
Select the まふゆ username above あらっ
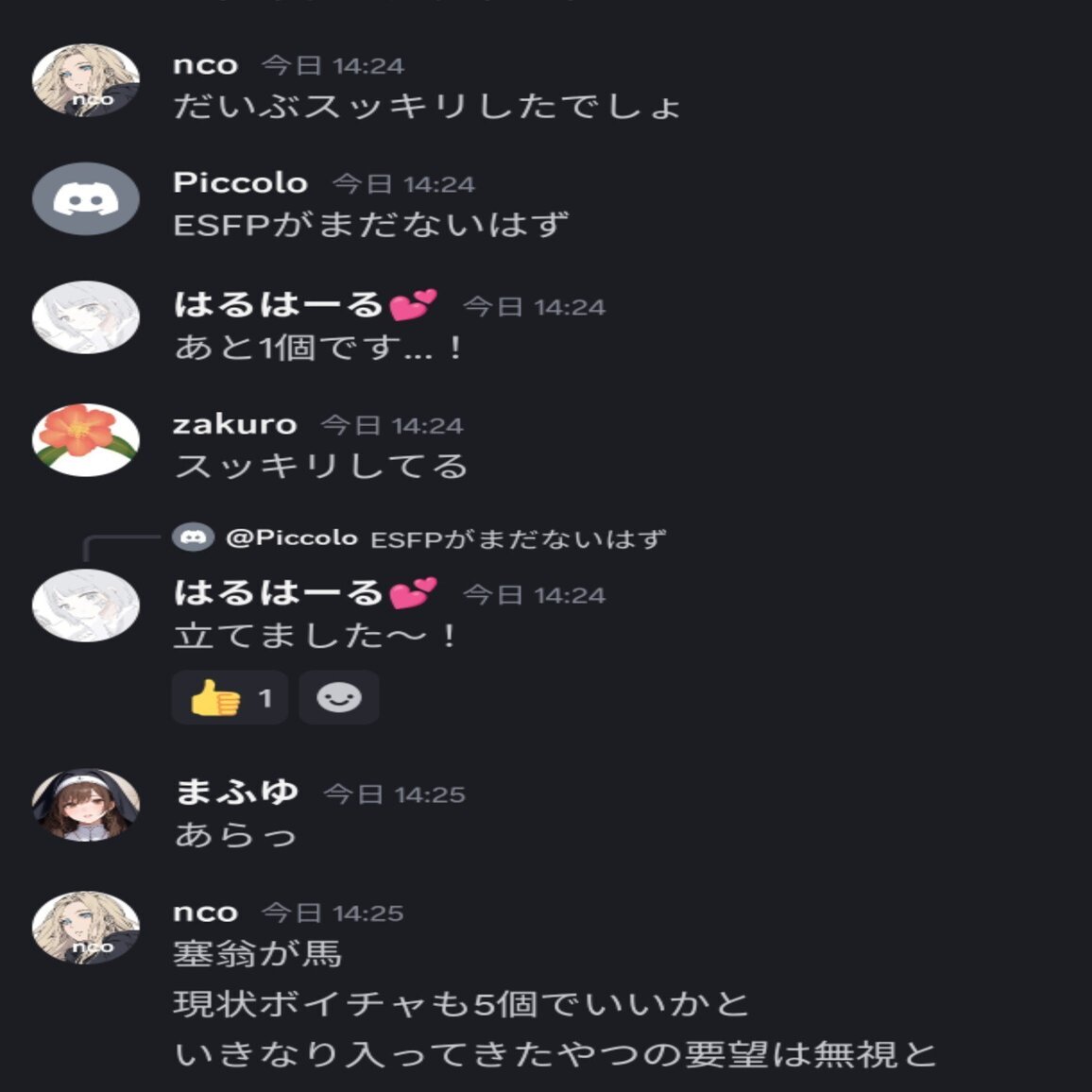tap(237, 792)
